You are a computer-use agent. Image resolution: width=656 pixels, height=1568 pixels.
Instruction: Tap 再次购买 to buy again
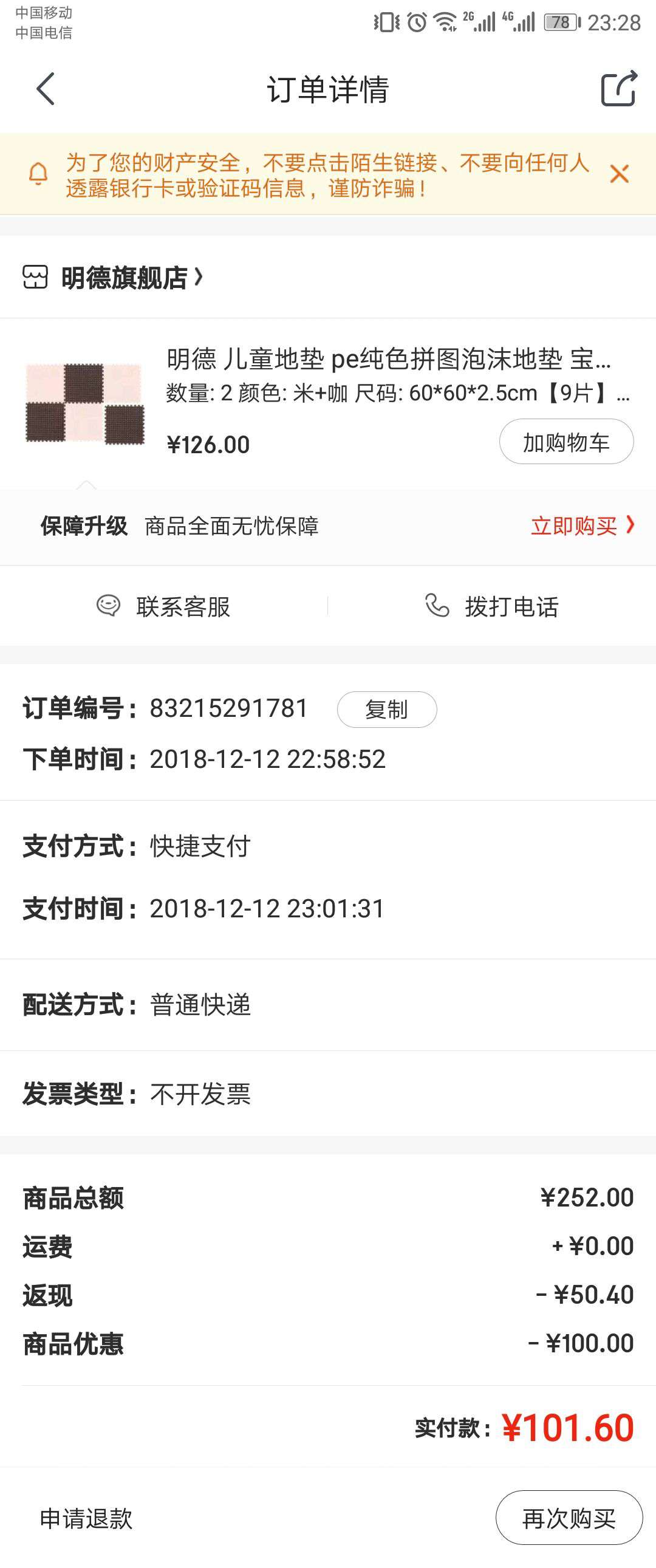(x=569, y=1518)
